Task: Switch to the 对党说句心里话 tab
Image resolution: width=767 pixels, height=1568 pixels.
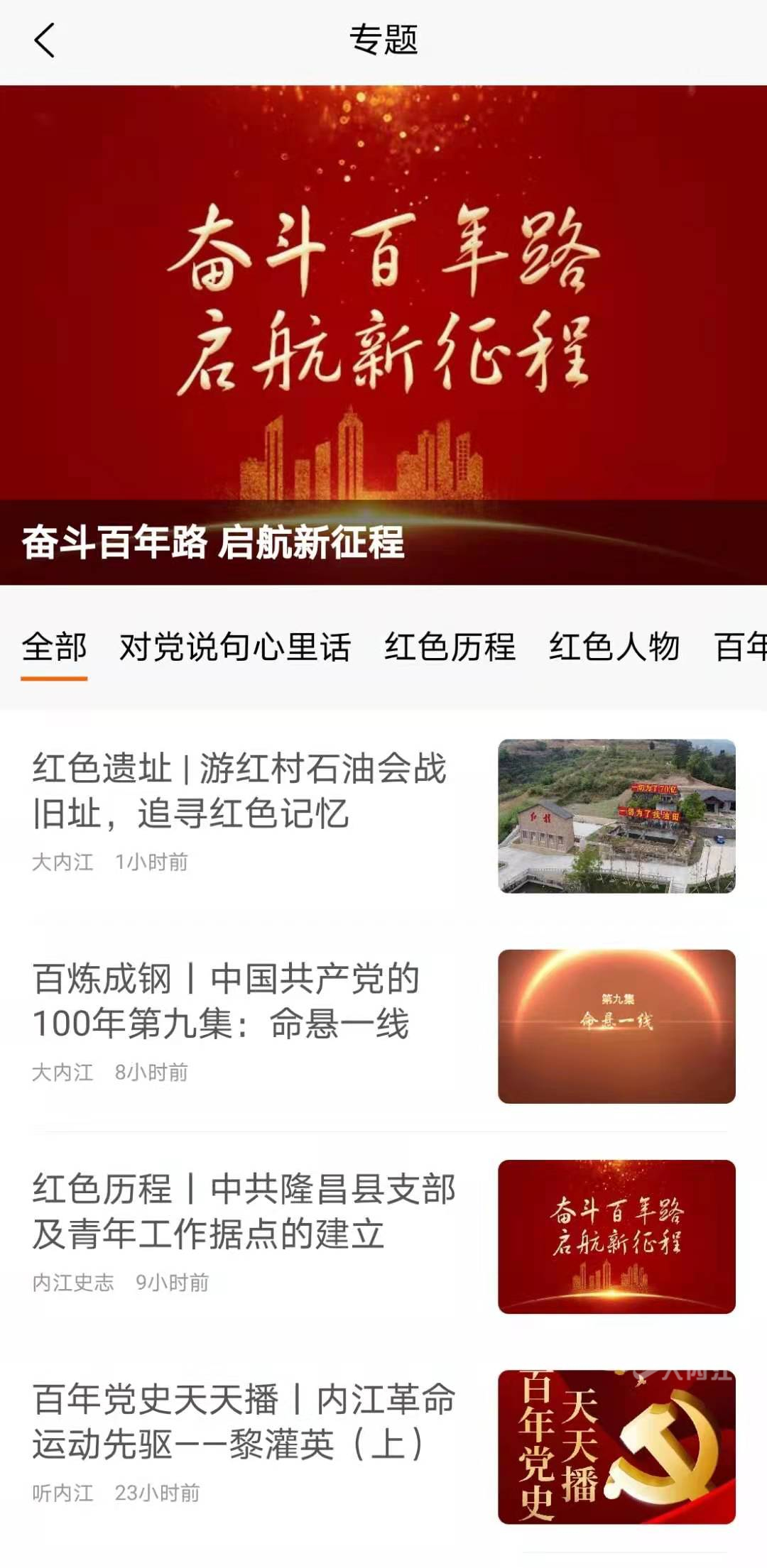Action: click(234, 647)
